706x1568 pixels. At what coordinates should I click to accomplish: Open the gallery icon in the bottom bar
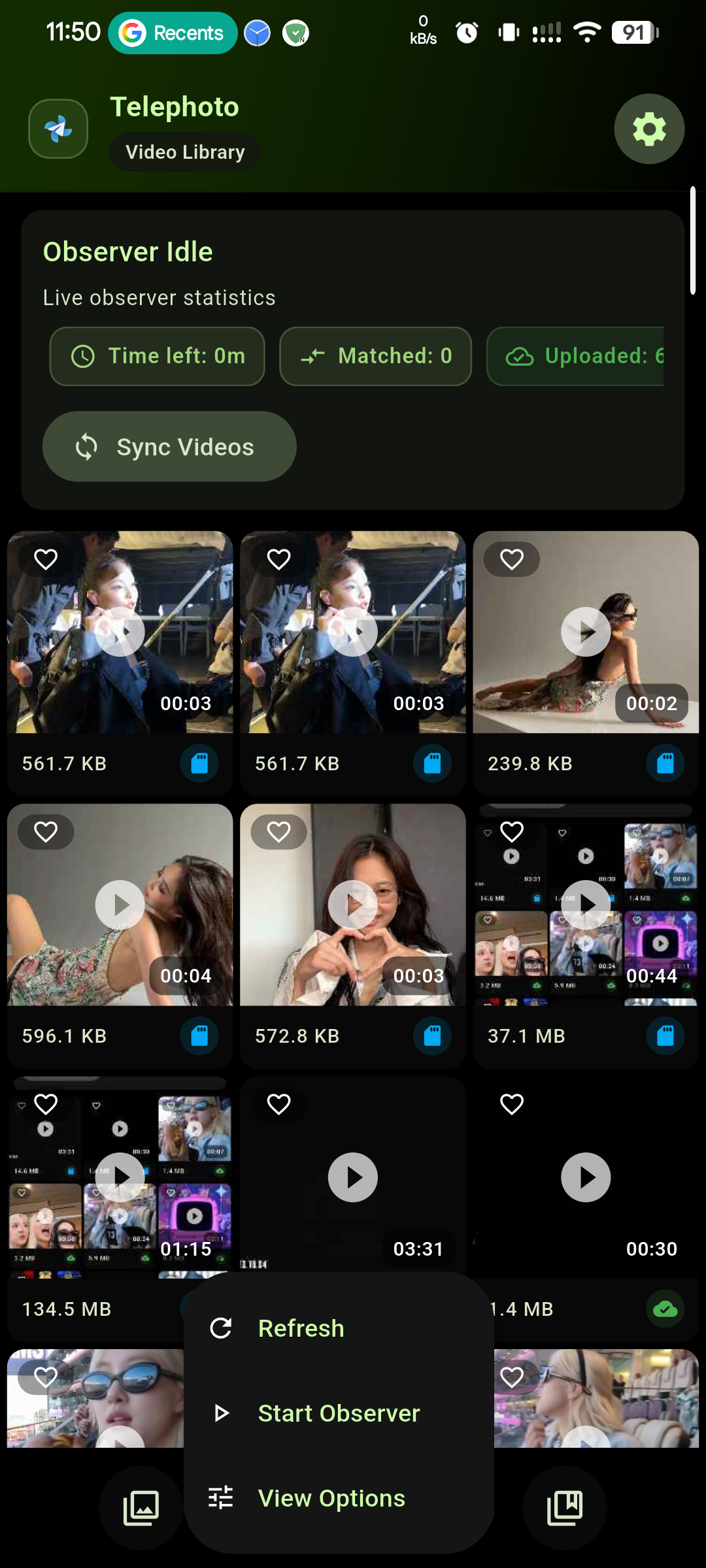point(141,1508)
